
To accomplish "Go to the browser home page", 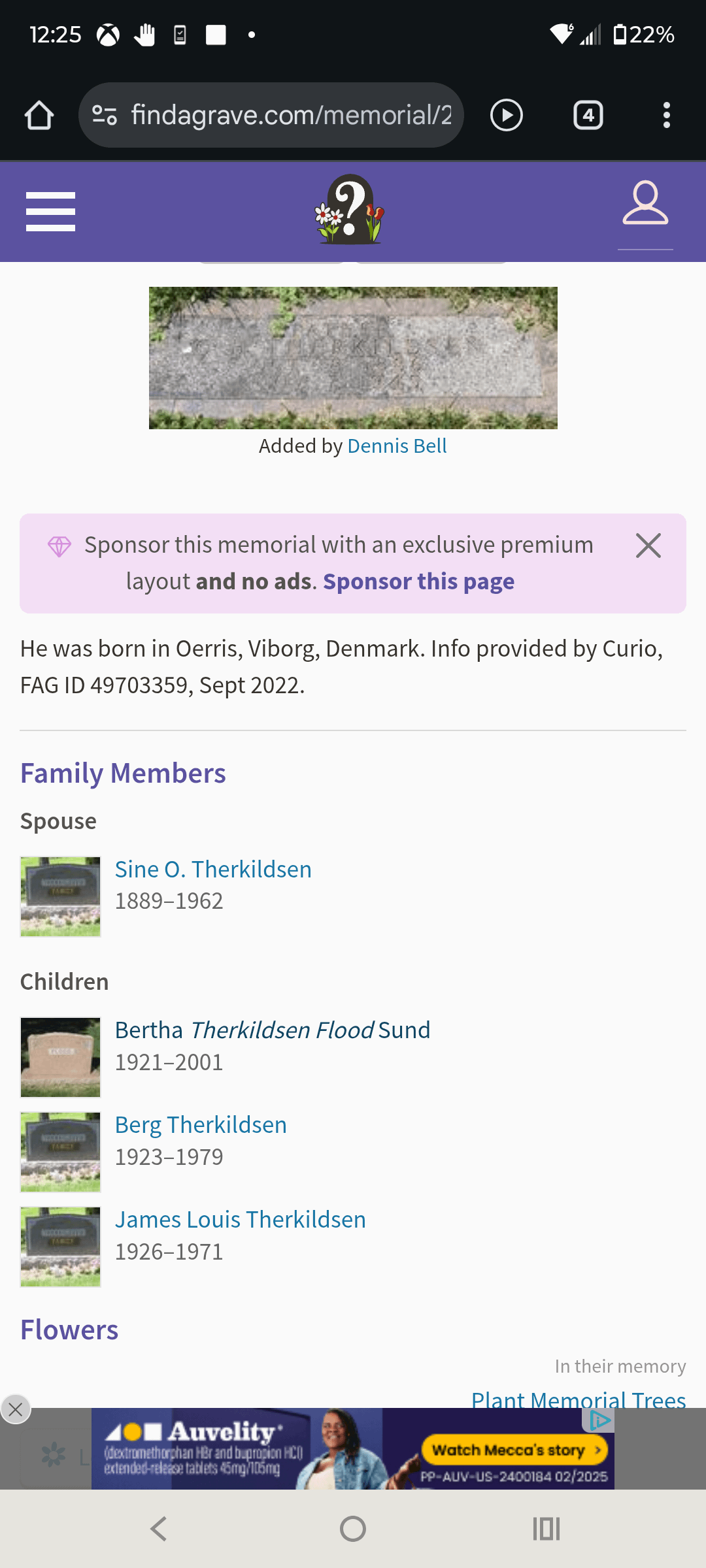I will pyautogui.click(x=39, y=115).
